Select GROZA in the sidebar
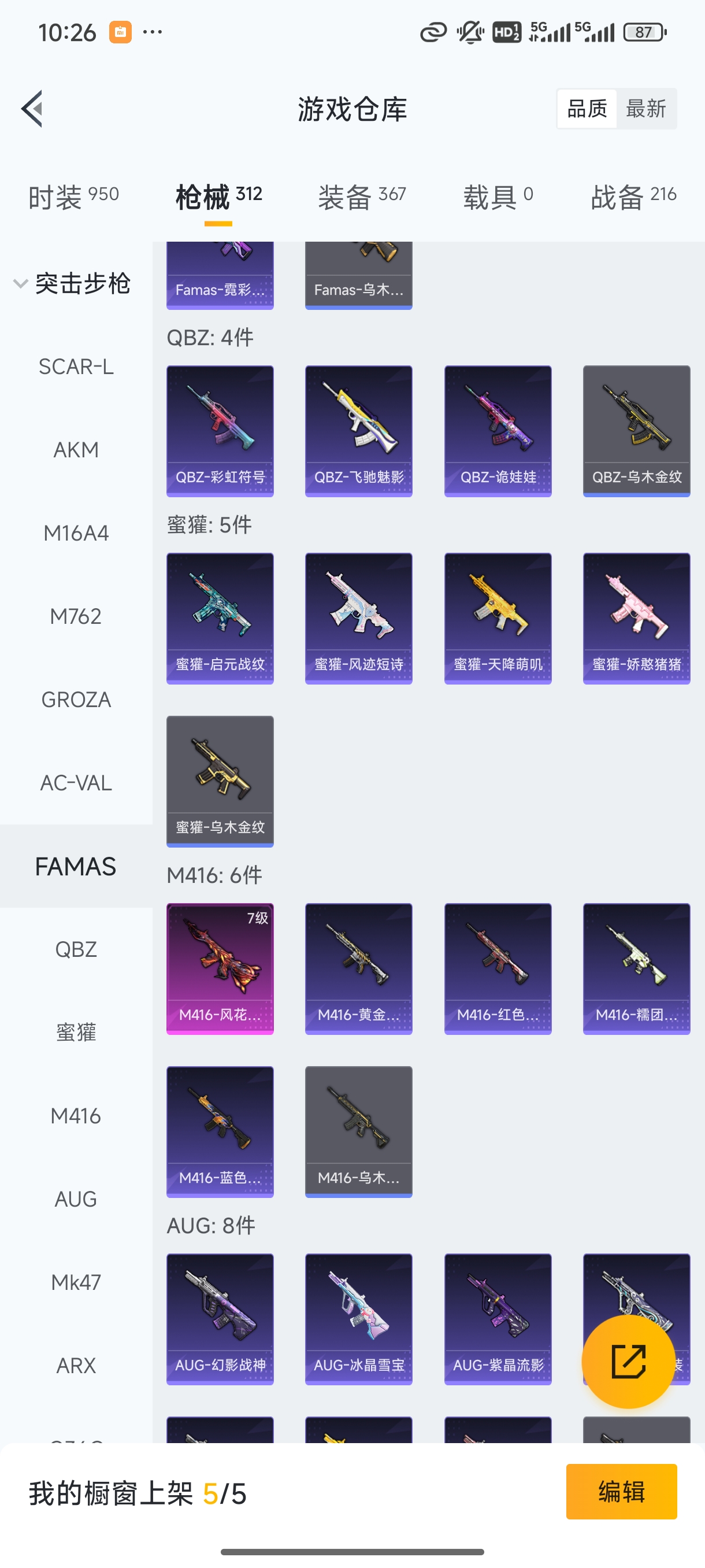Image resolution: width=705 pixels, height=1568 pixels. pyautogui.click(x=76, y=700)
